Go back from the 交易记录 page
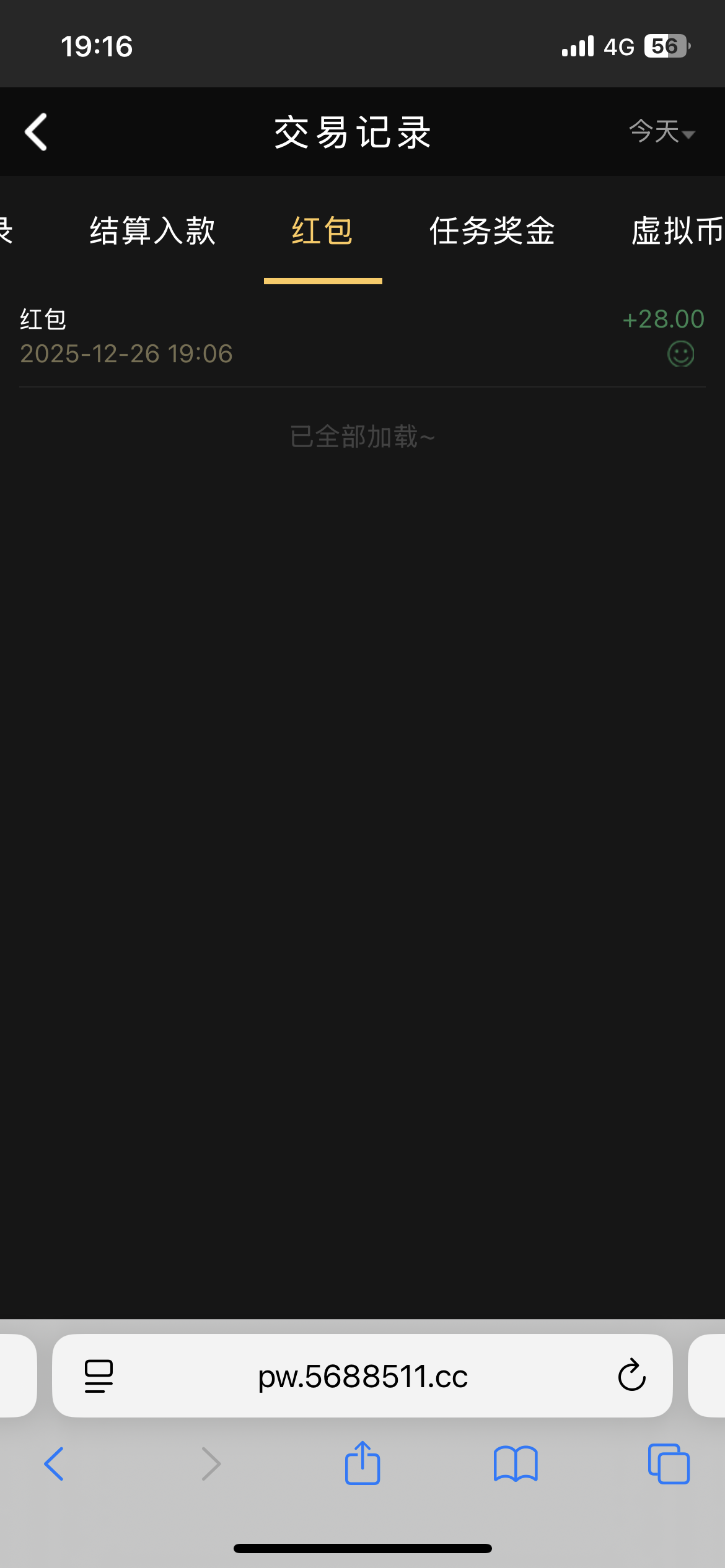 (36, 132)
